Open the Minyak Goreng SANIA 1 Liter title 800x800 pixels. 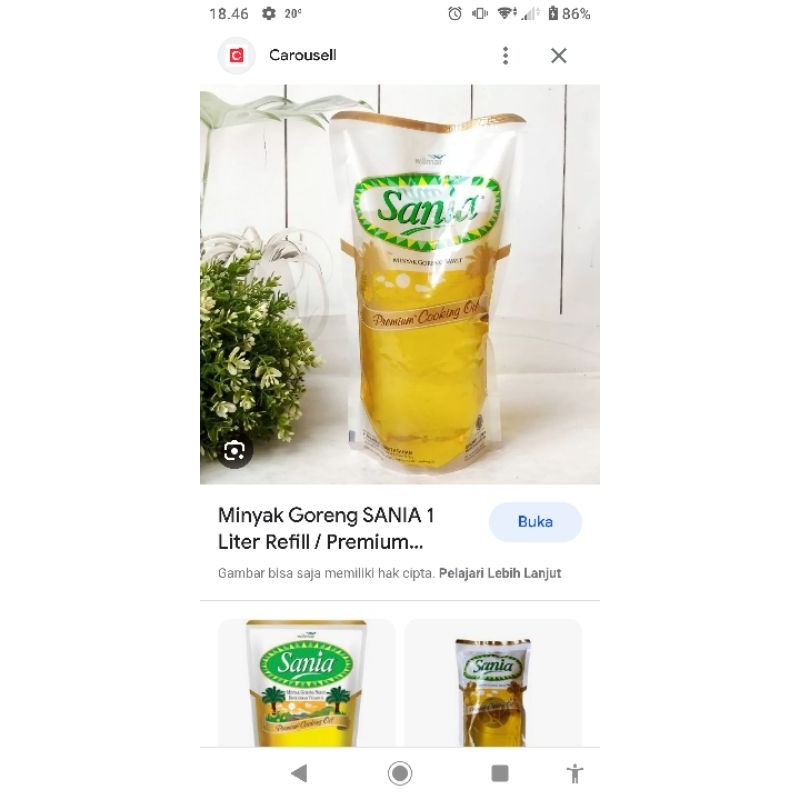click(x=326, y=529)
